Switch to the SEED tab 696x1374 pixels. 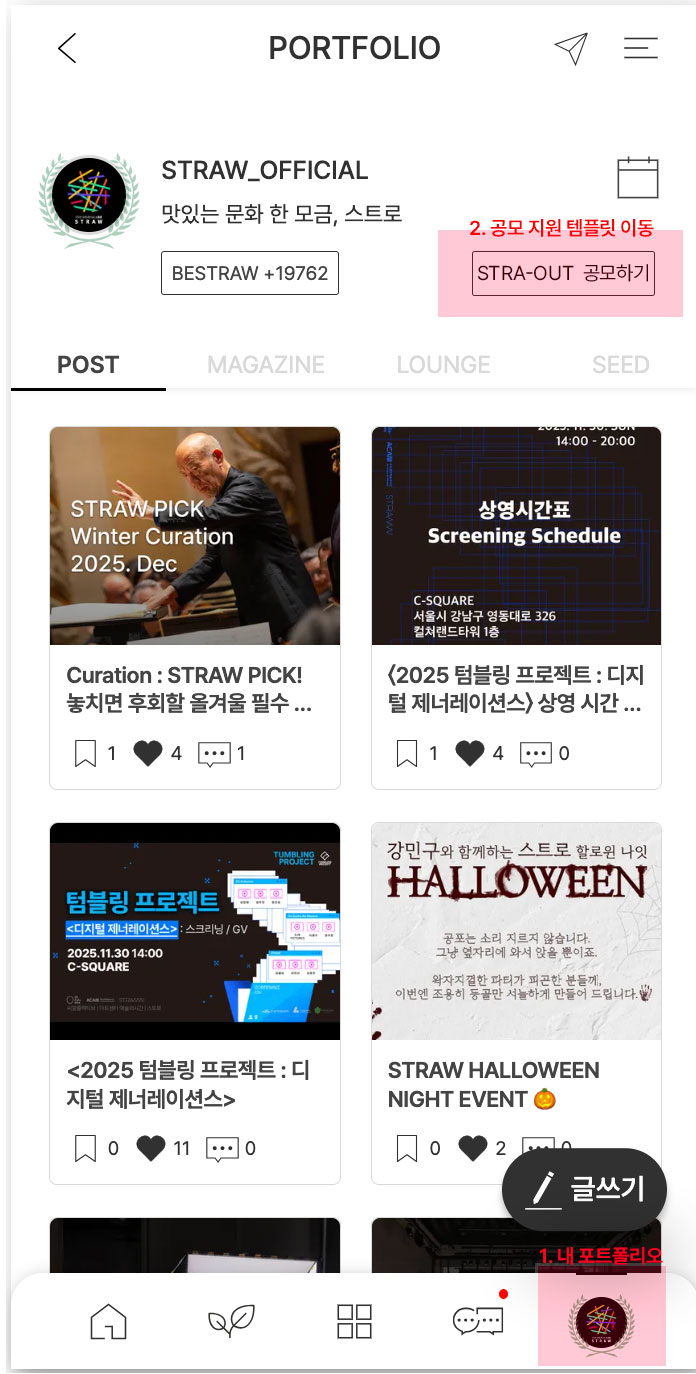tap(620, 365)
